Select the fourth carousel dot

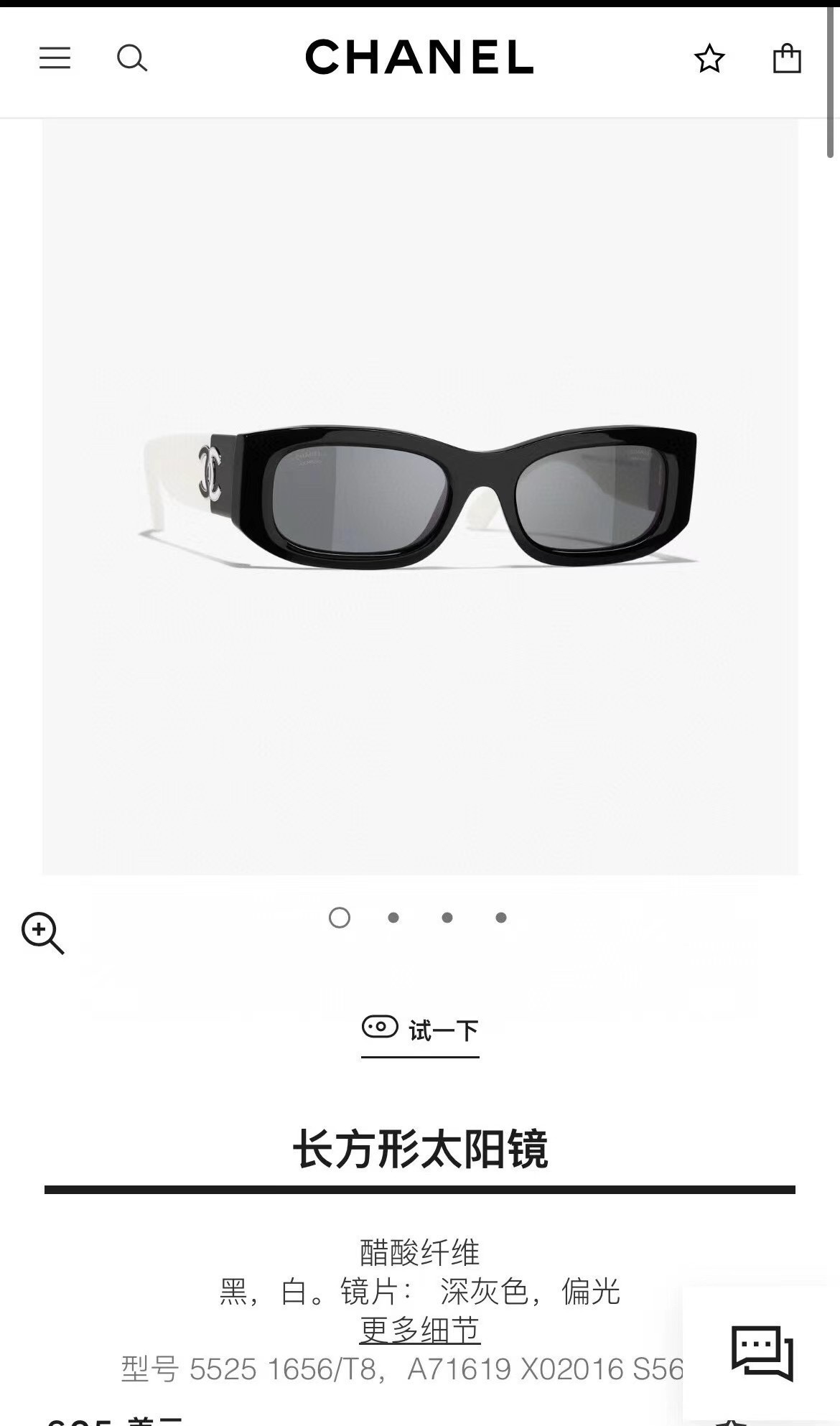point(500,918)
